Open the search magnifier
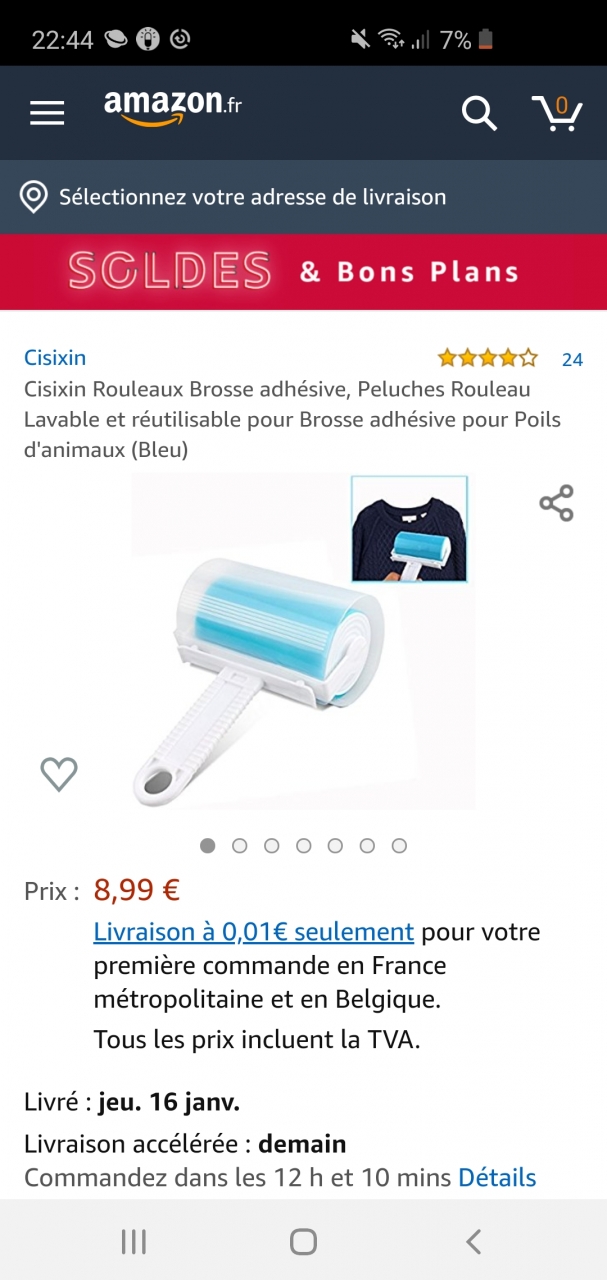 (479, 113)
